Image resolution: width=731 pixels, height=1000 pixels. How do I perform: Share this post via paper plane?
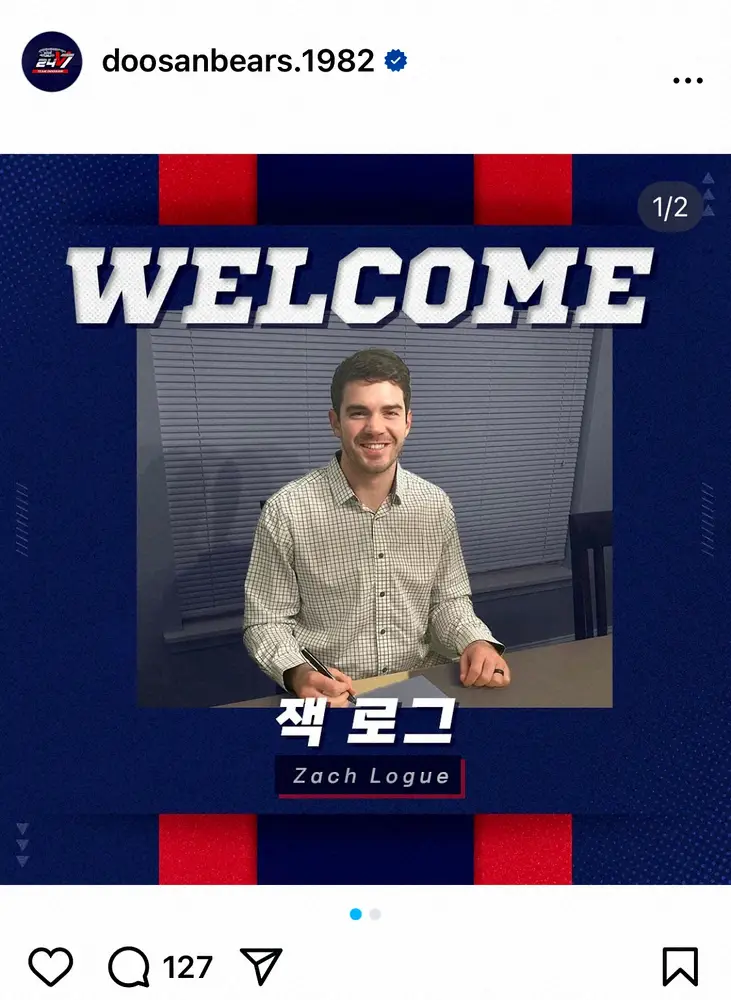[261, 966]
